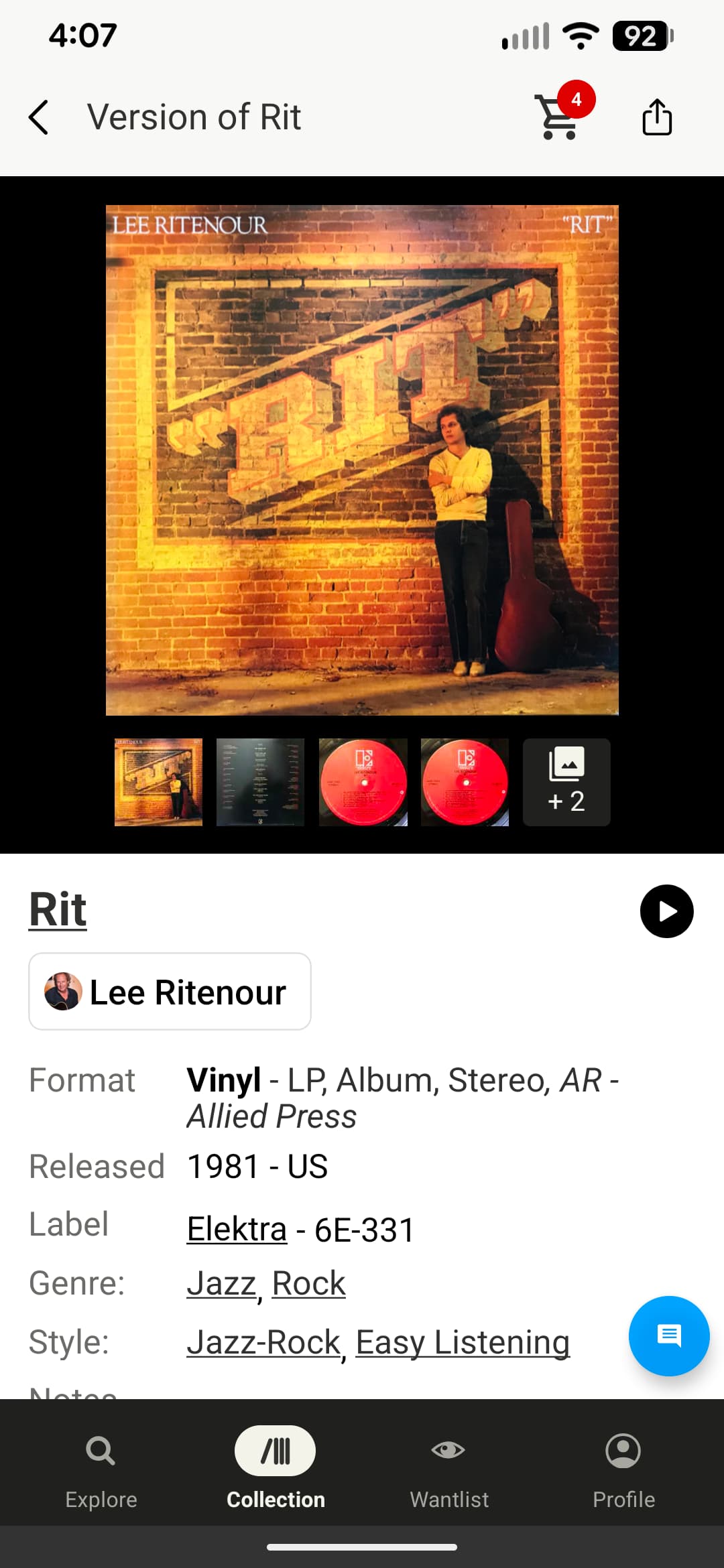724x1568 pixels.
Task: Show the +2 more images
Action: 566,782
